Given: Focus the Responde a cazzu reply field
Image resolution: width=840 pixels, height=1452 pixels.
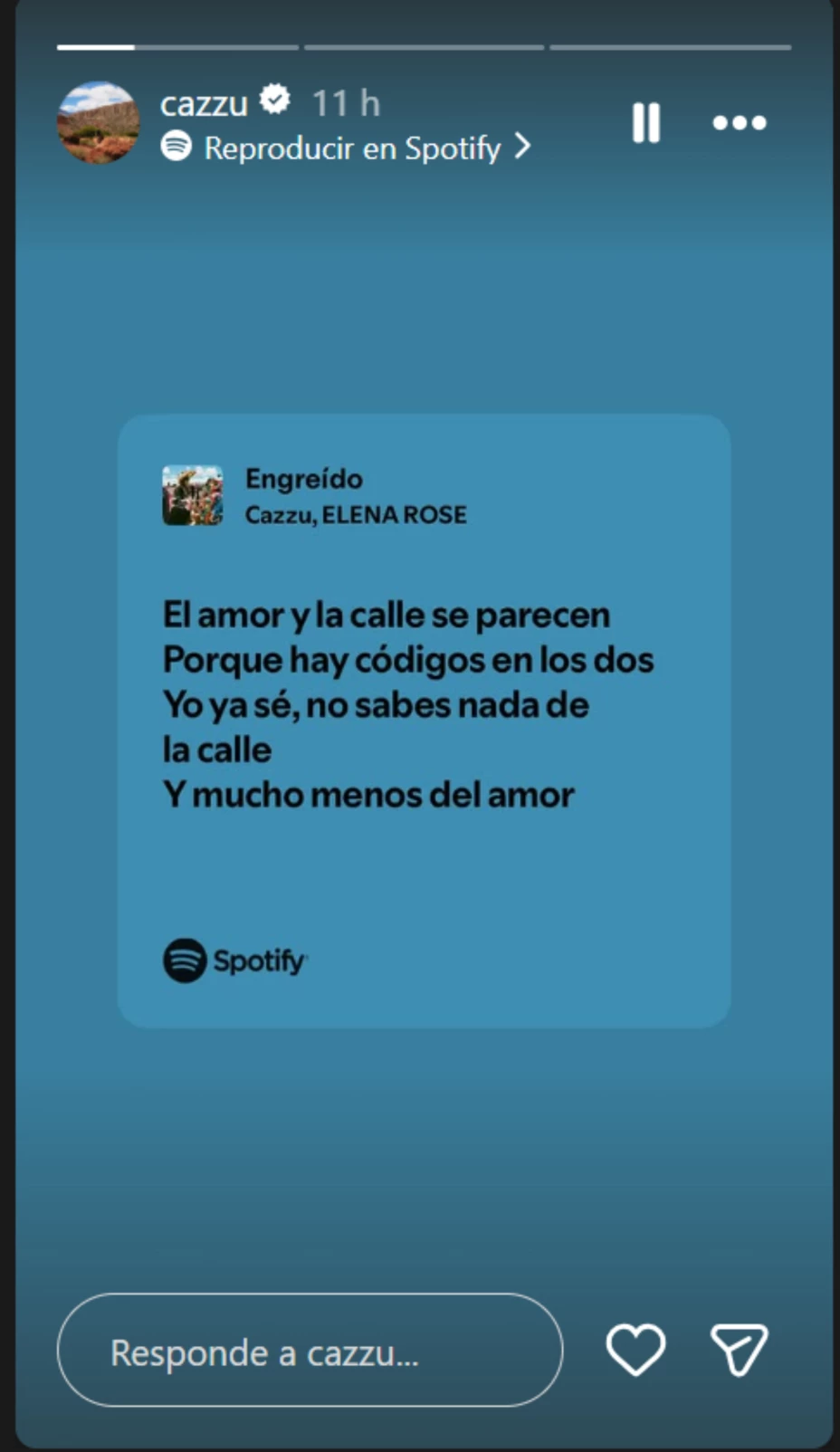Looking at the screenshot, I should tap(310, 1352).
